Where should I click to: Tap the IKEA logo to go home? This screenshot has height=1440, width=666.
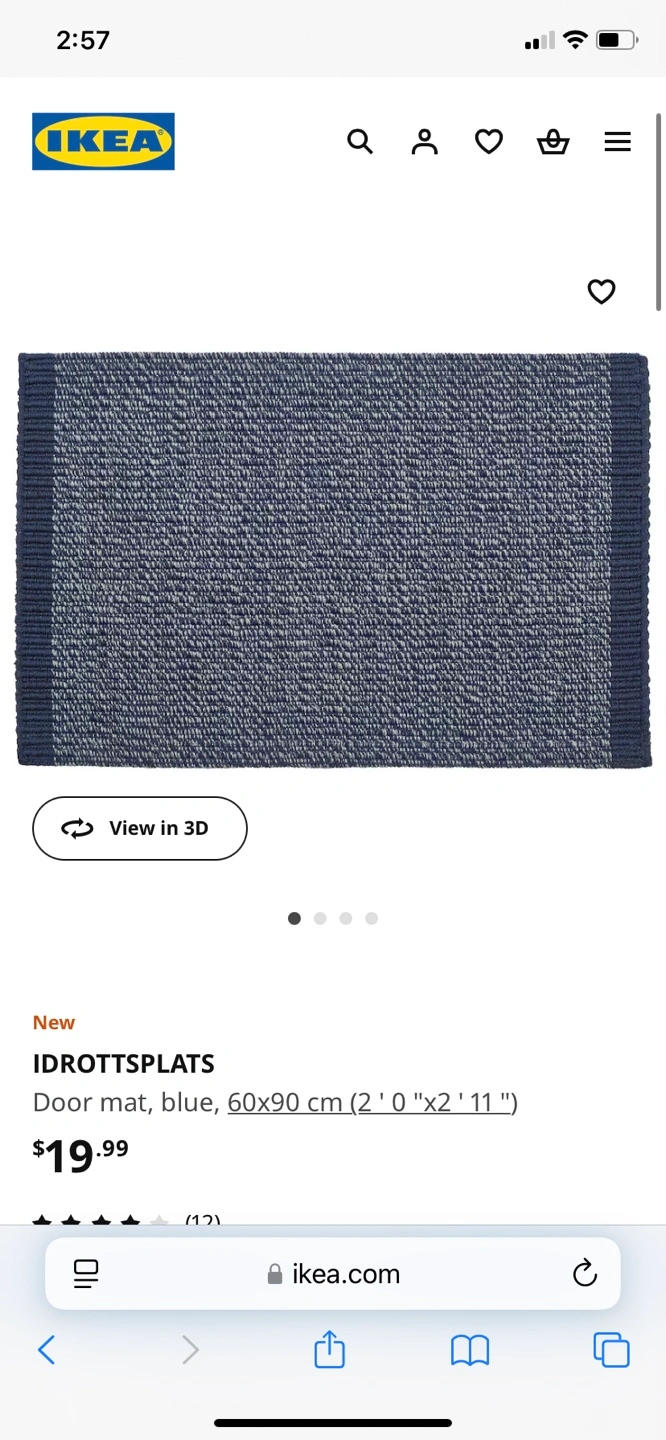[104, 141]
